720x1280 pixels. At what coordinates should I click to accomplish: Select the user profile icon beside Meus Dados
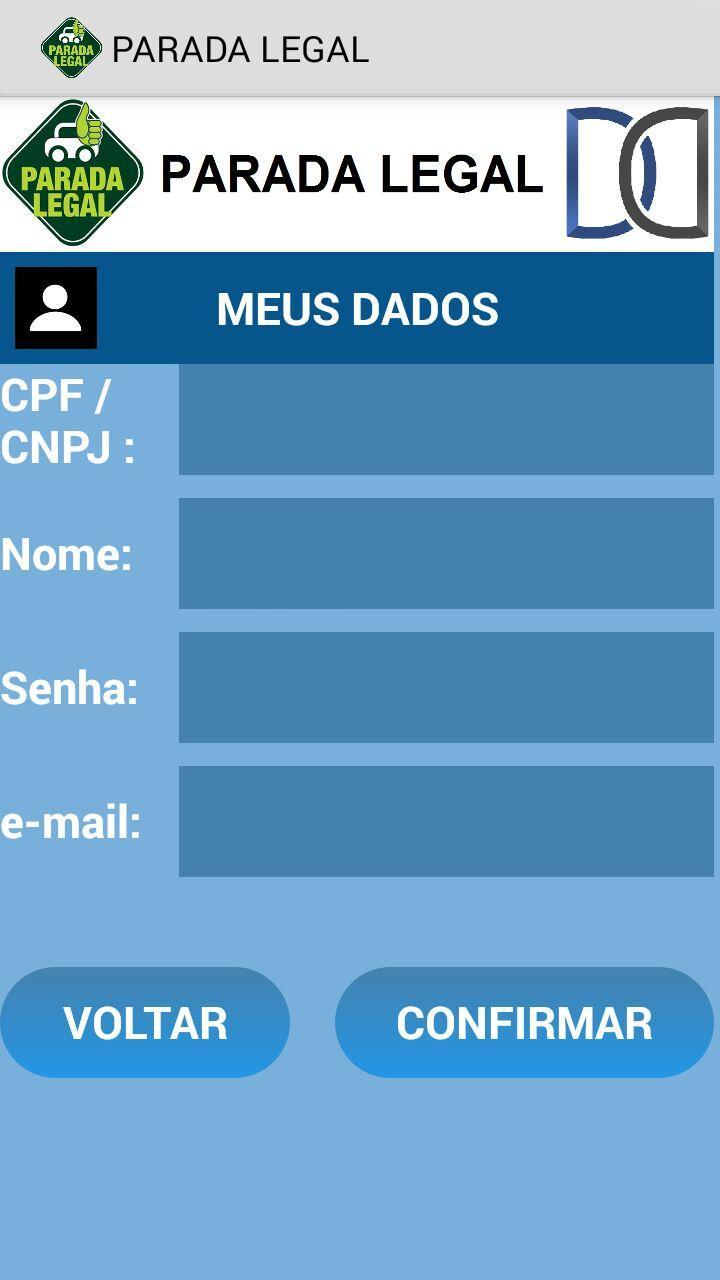click(x=55, y=307)
